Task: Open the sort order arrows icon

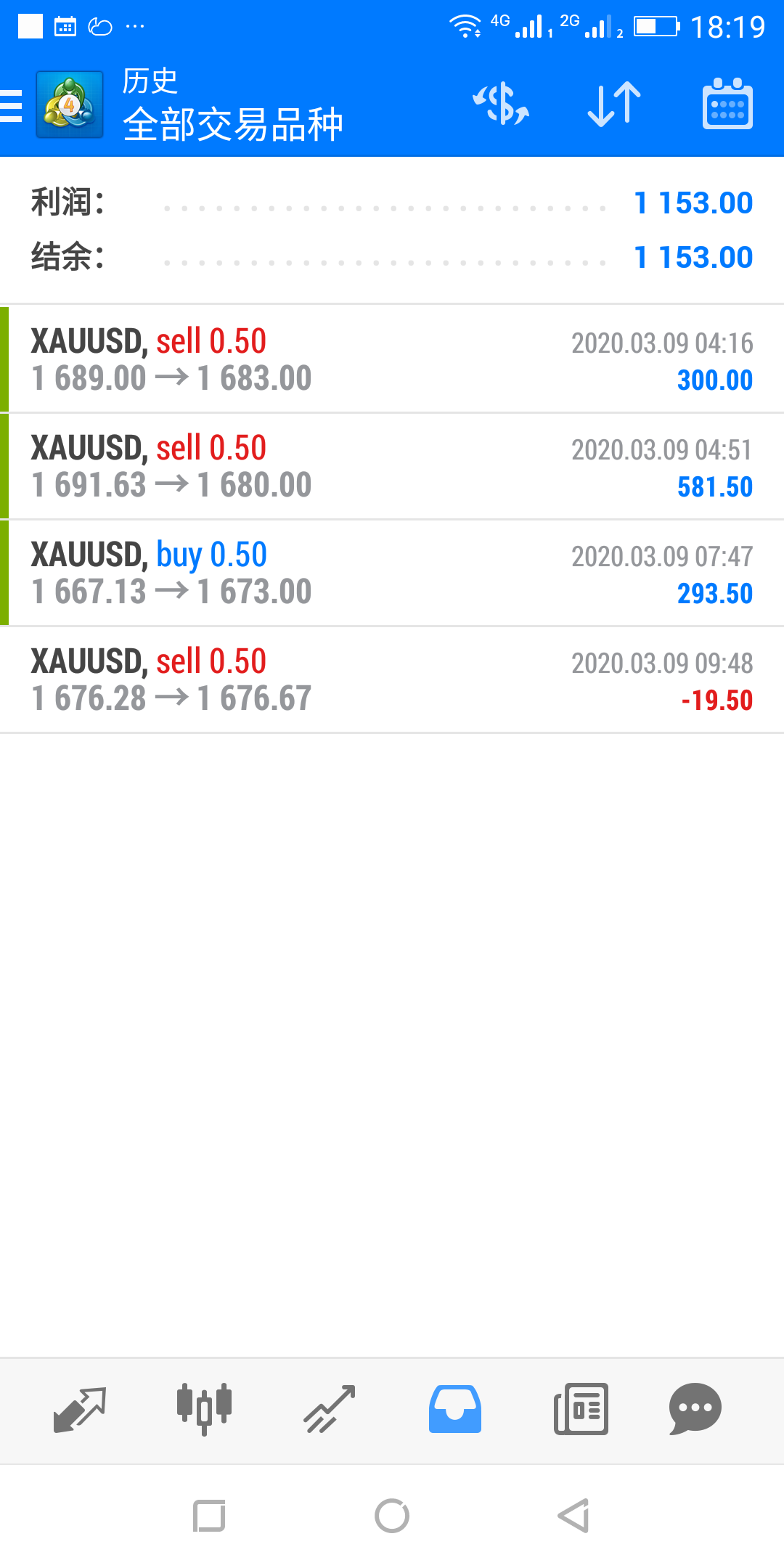Action: coord(614,104)
